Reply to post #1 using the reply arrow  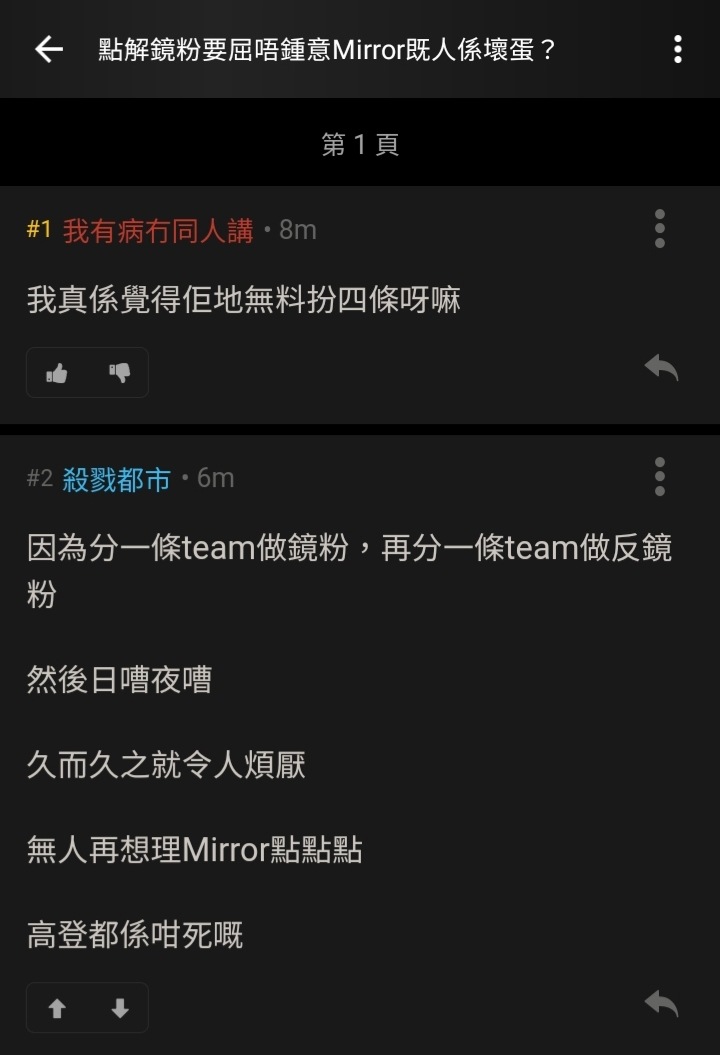point(660,368)
